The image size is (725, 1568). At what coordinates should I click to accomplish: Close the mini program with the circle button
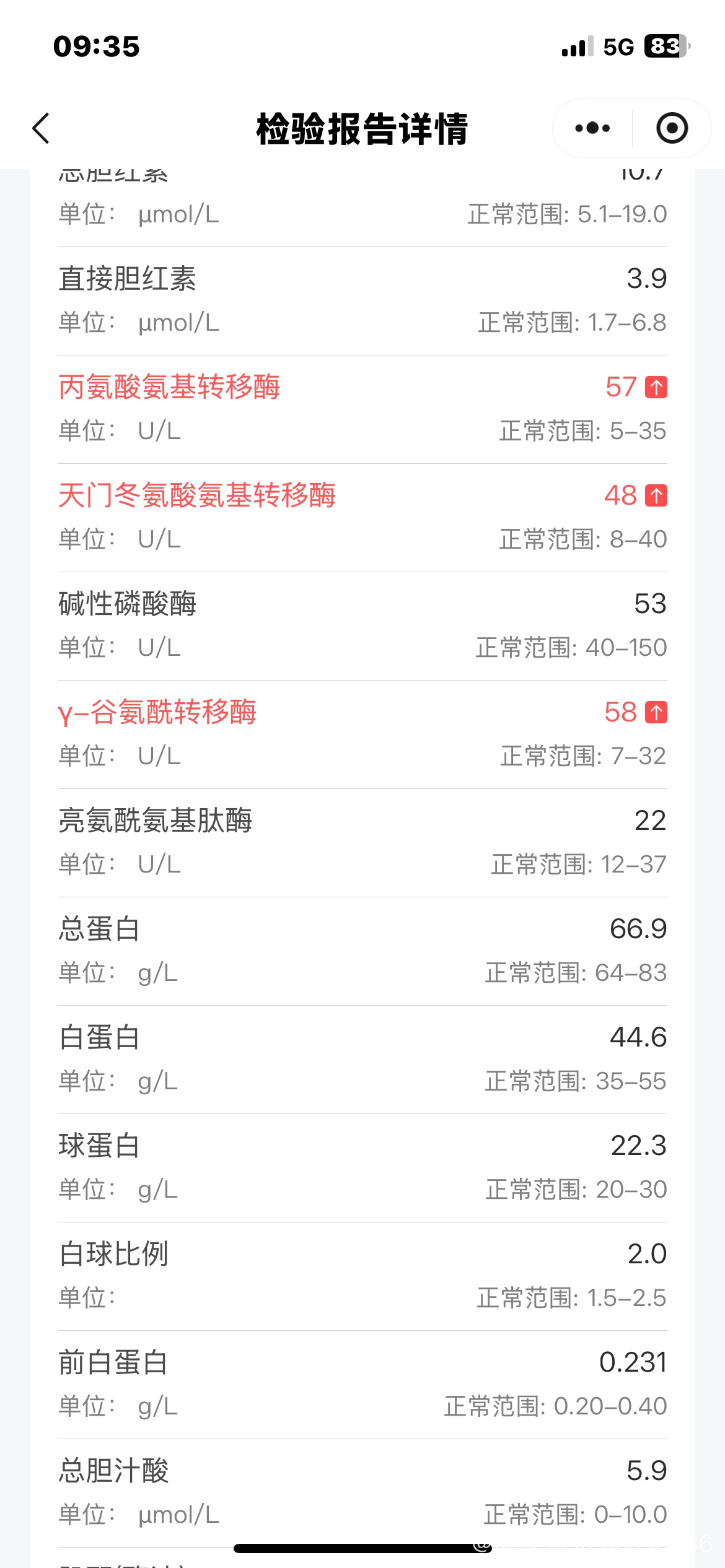click(672, 128)
